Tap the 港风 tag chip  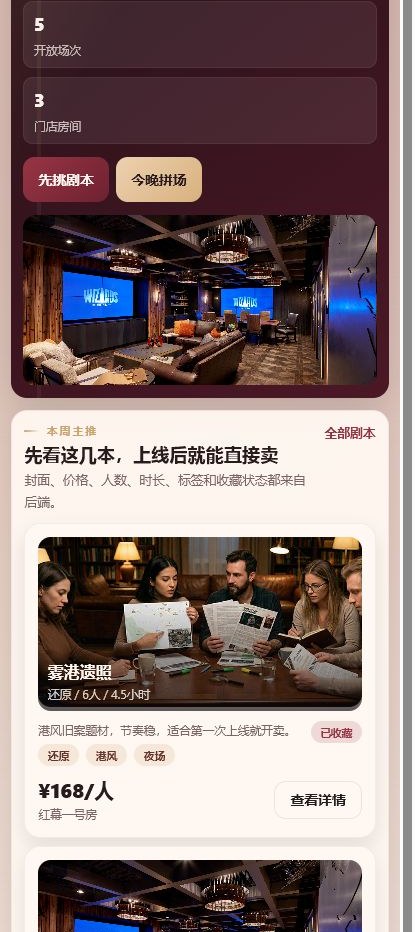coord(106,755)
